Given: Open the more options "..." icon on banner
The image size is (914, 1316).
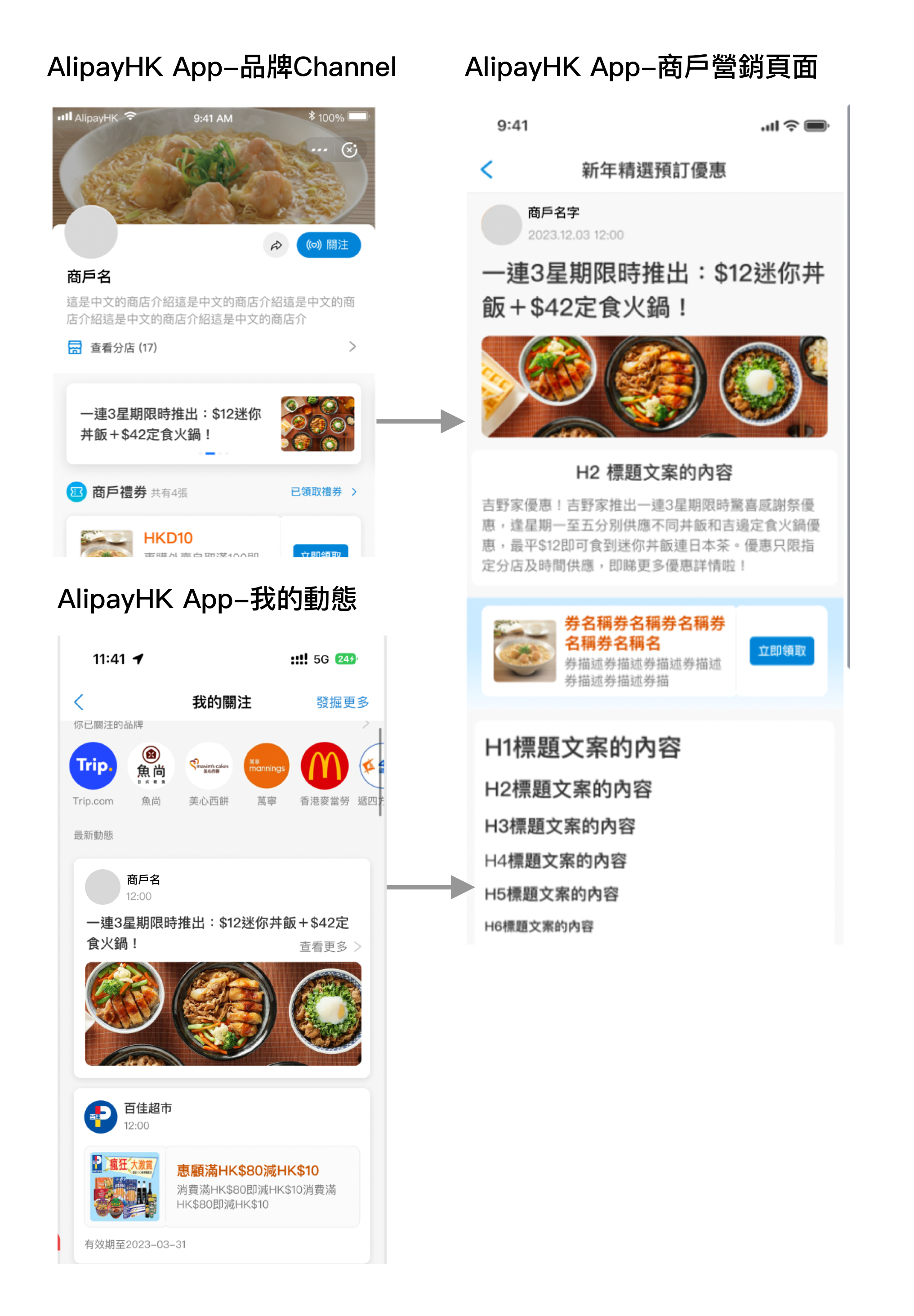Looking at the screenshot, I should [319, 149].
